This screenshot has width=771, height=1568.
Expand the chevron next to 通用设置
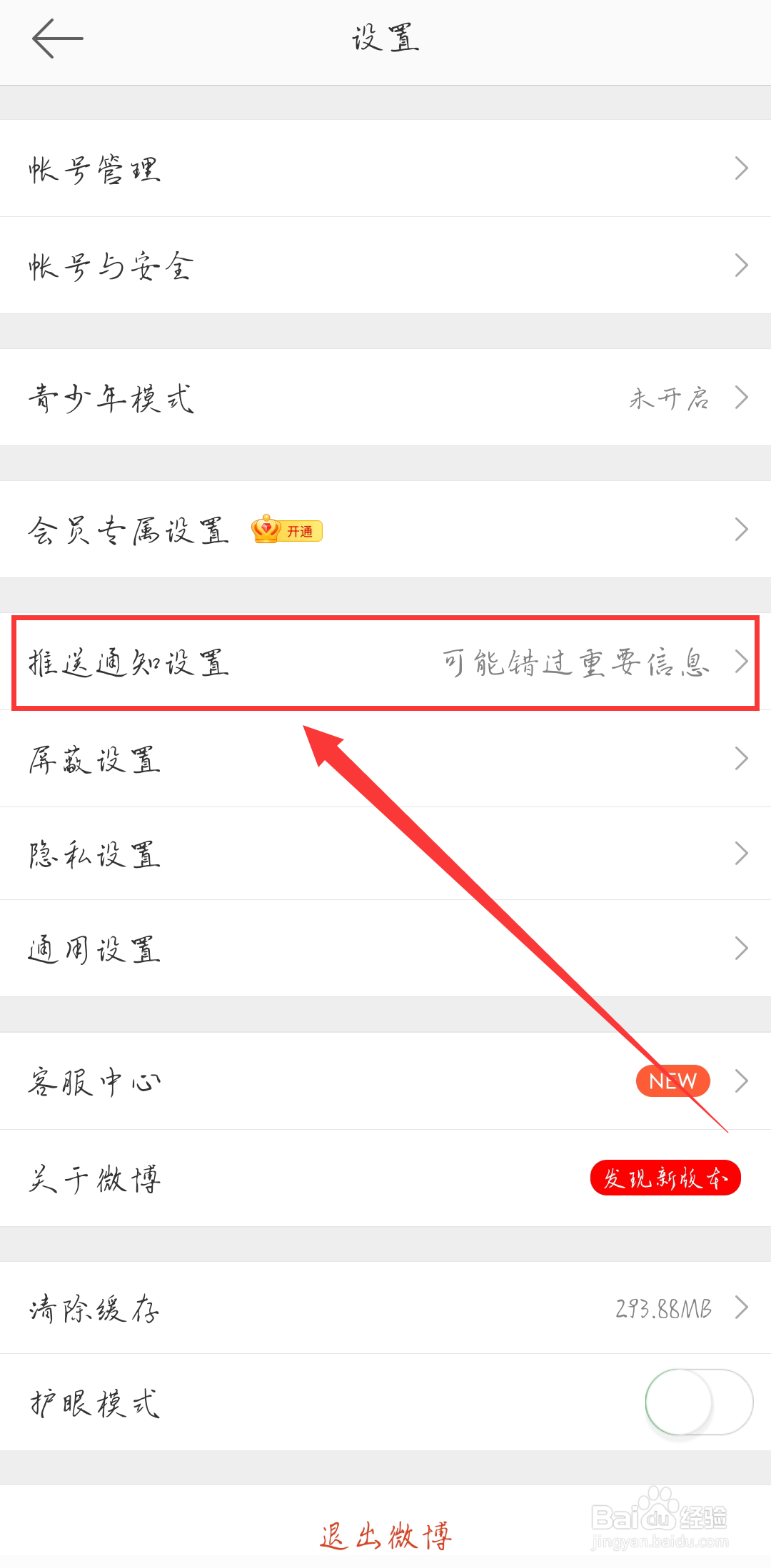pos(741,948)
